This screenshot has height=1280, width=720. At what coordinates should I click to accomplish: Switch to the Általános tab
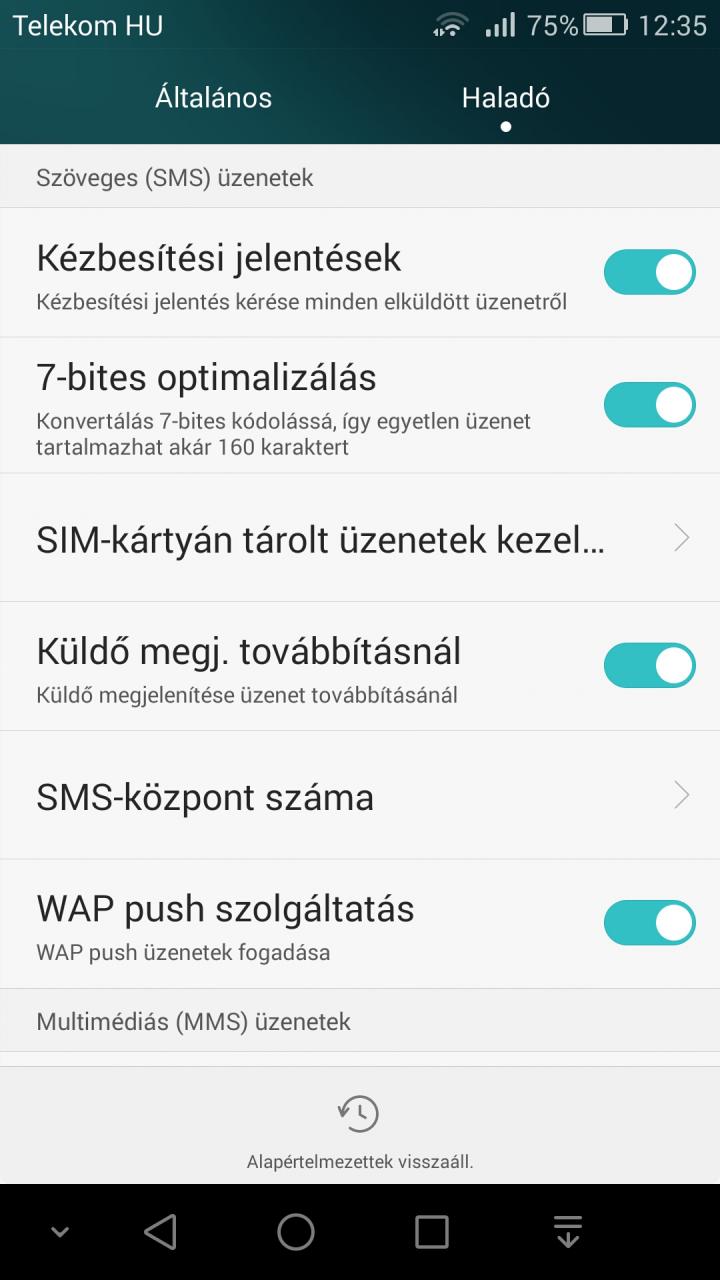tap(213, 97)
